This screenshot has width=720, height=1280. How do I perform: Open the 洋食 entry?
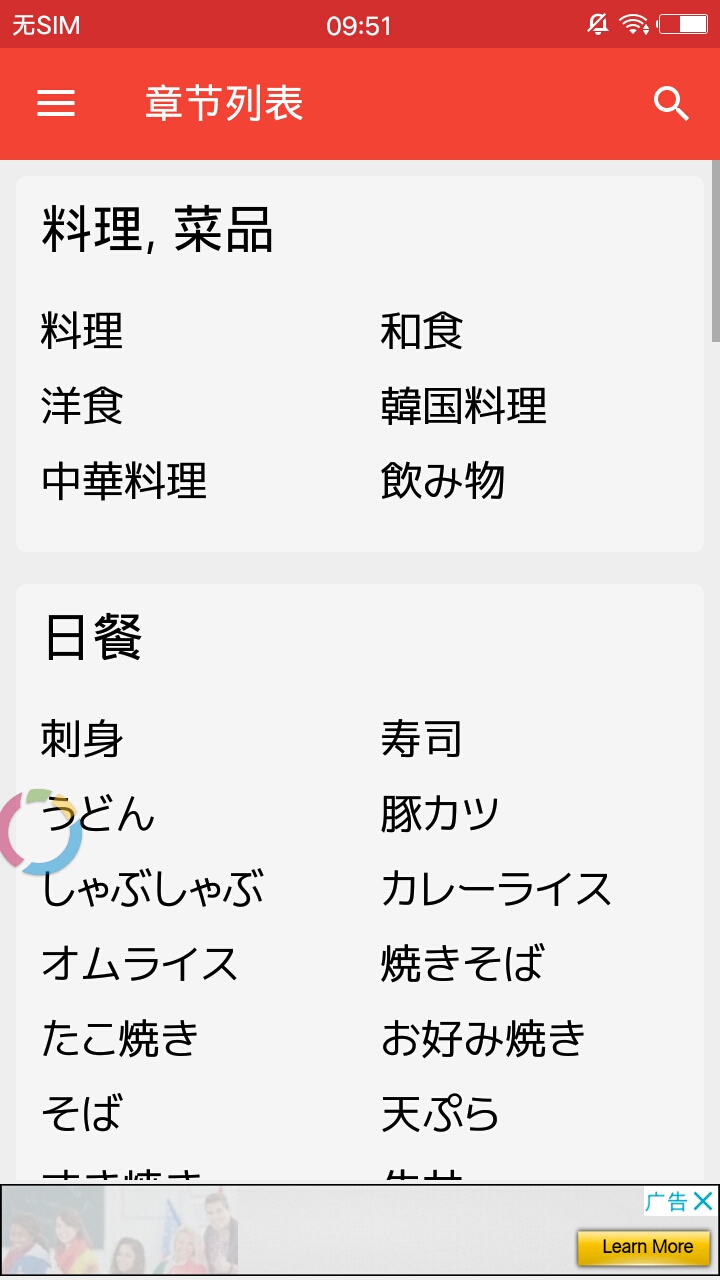pos(82,406)
